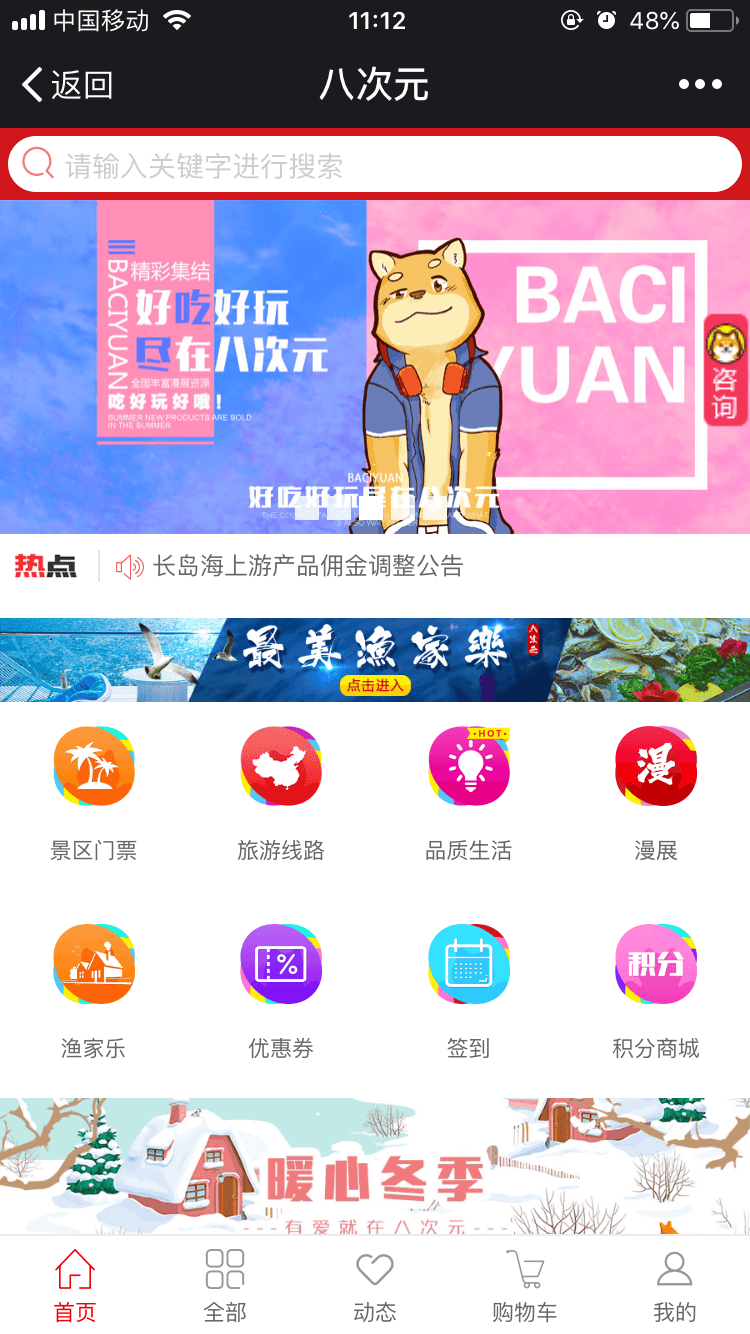Image resolution: width=750 pixels, height=1334 pixels.
Task: Go back using the 返回 button
Action: pyautogui.click(x=68, y=85)
